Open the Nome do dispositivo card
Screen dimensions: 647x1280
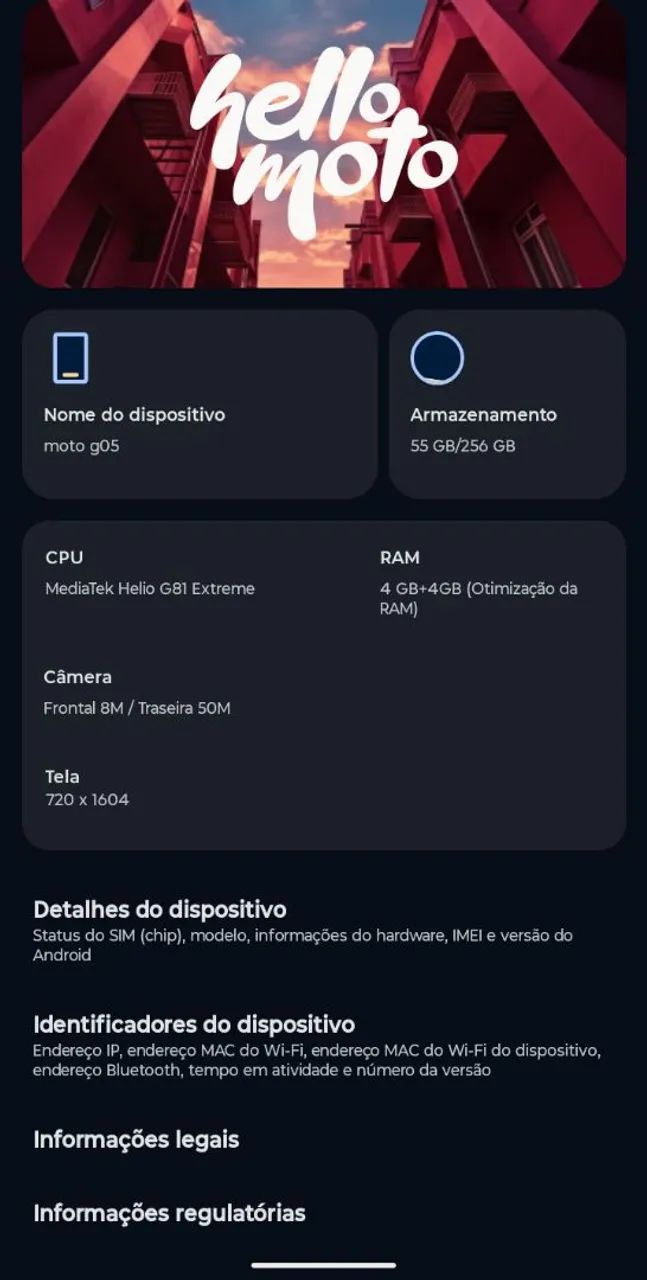[x=200, y=404]
